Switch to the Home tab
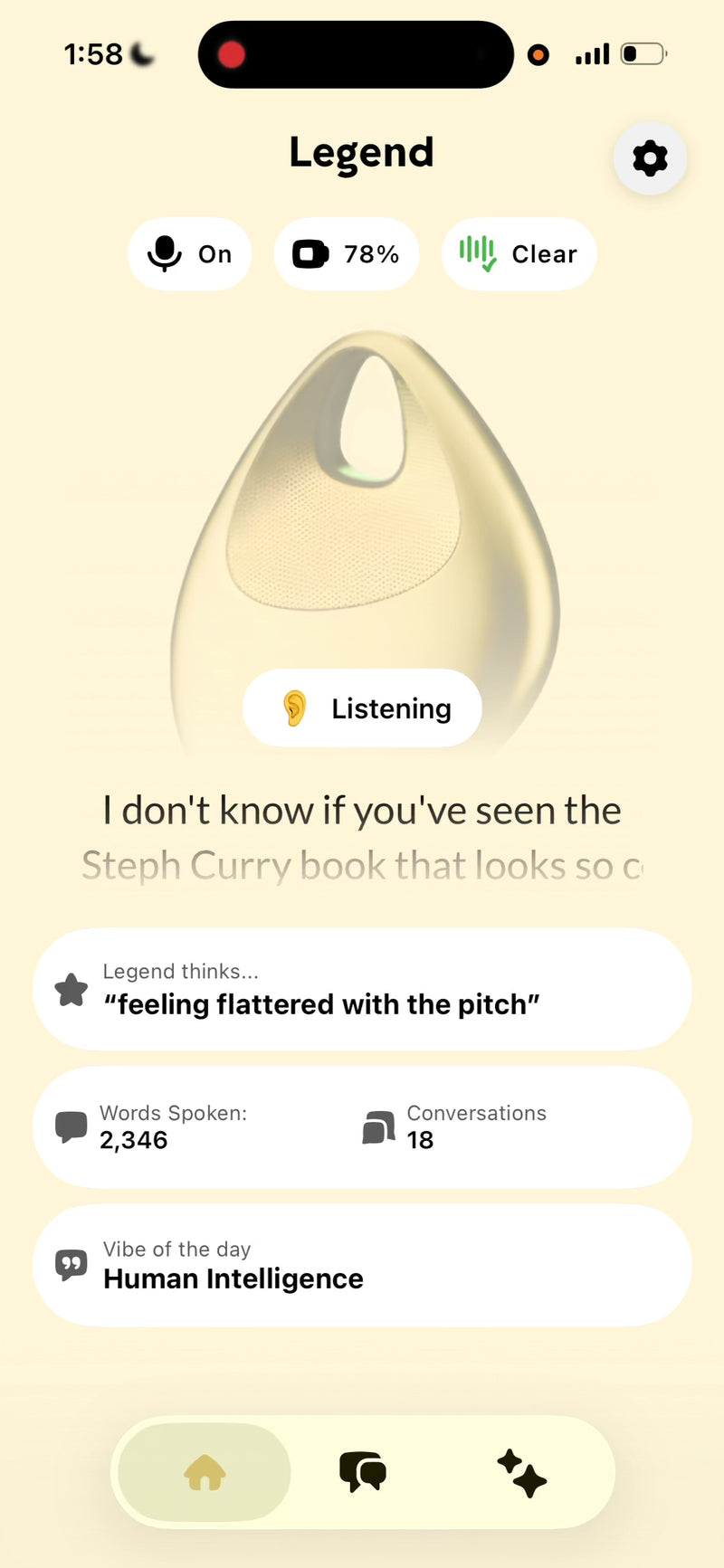 (x=205, y=1472)
